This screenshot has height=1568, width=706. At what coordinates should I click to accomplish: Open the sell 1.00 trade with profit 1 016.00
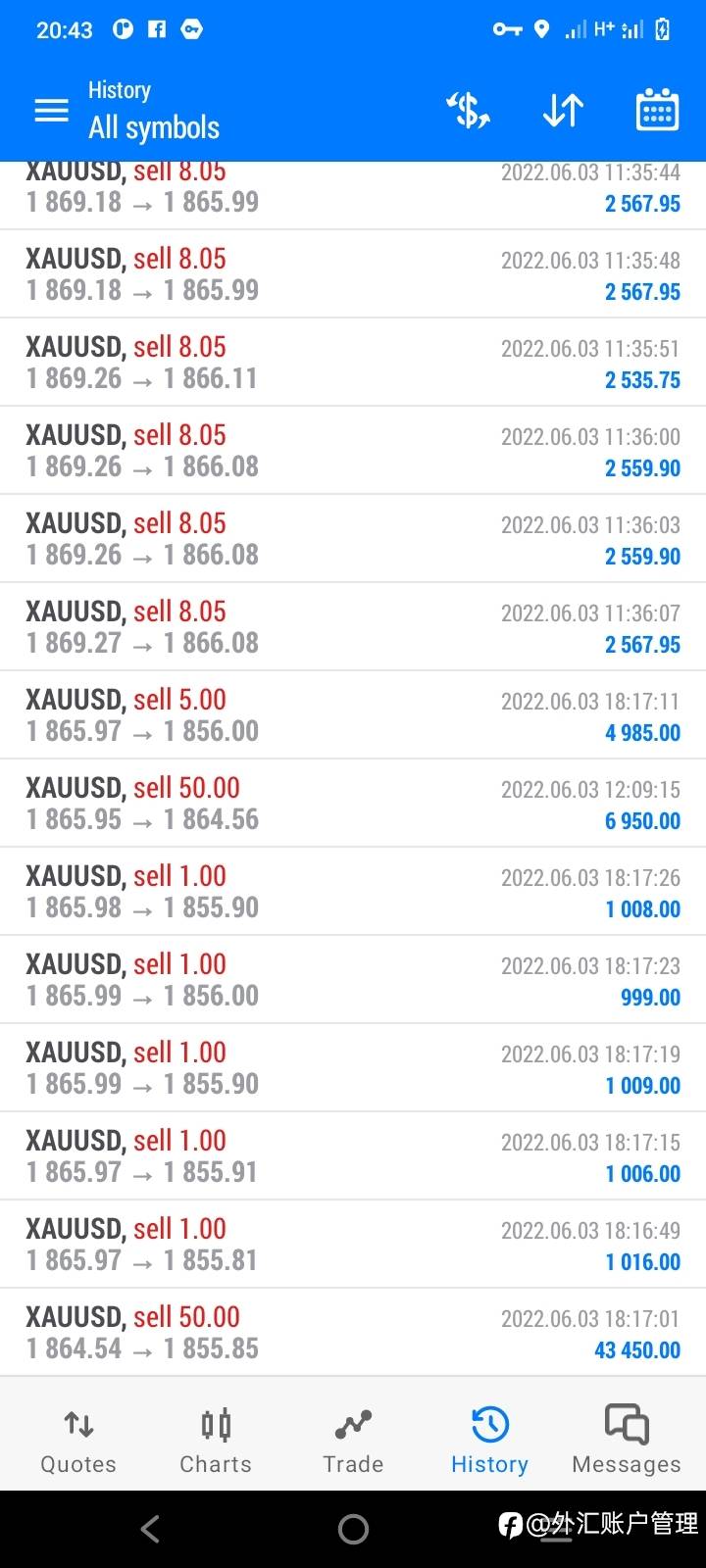[353, 1245]
